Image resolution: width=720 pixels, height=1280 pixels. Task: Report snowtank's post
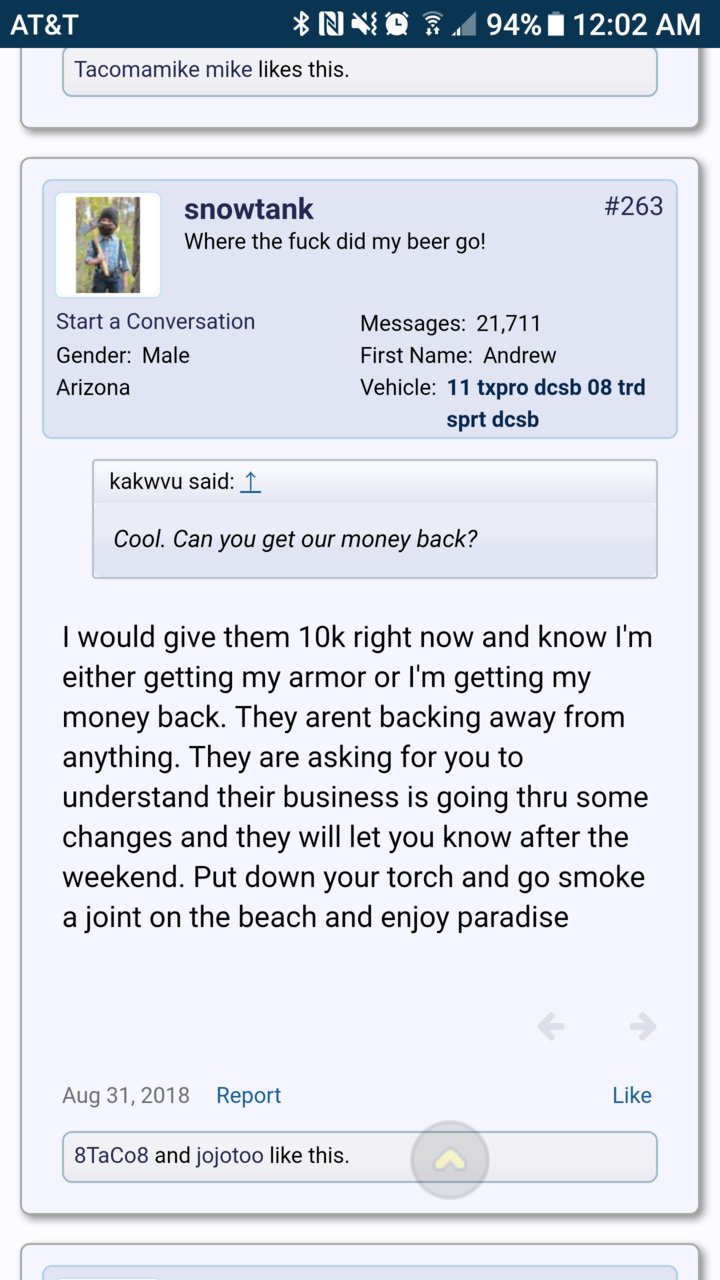(x=248, y=1096)
